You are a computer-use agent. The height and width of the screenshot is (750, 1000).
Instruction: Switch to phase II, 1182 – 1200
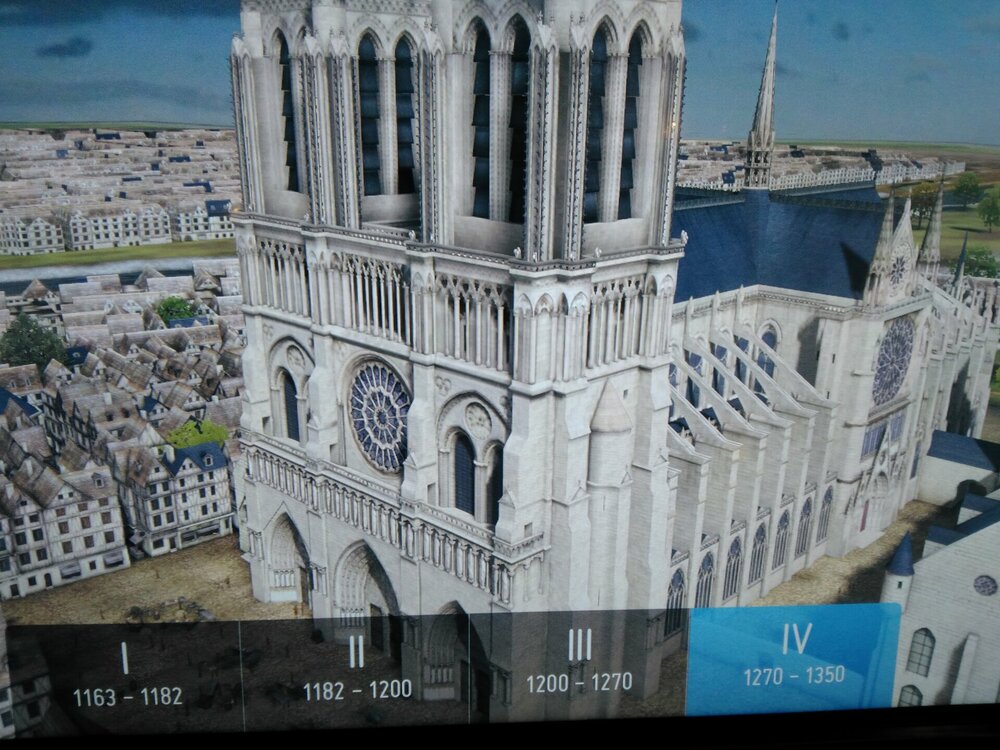[x=356, y=668]
